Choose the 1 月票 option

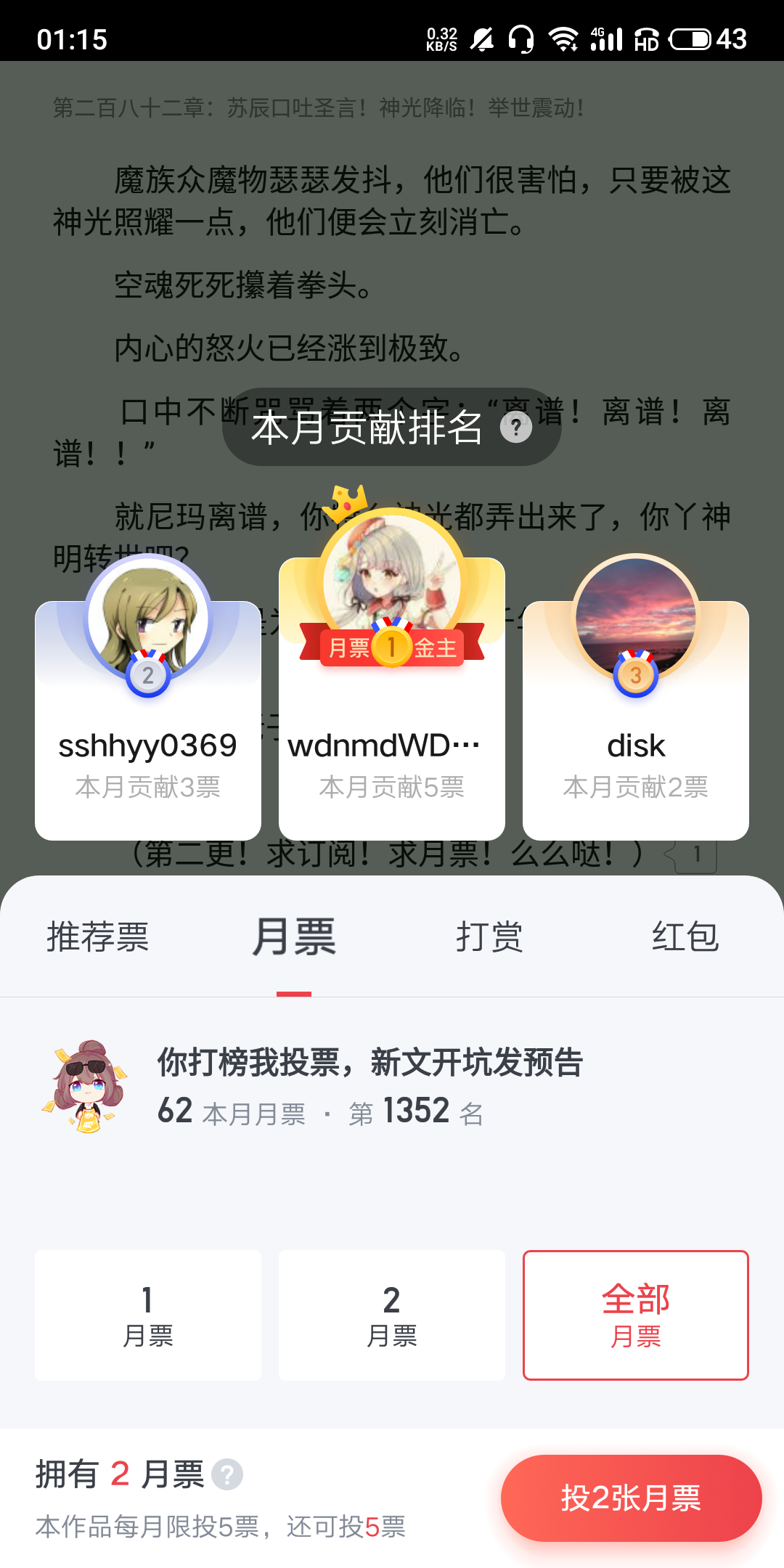point(148,1315)
